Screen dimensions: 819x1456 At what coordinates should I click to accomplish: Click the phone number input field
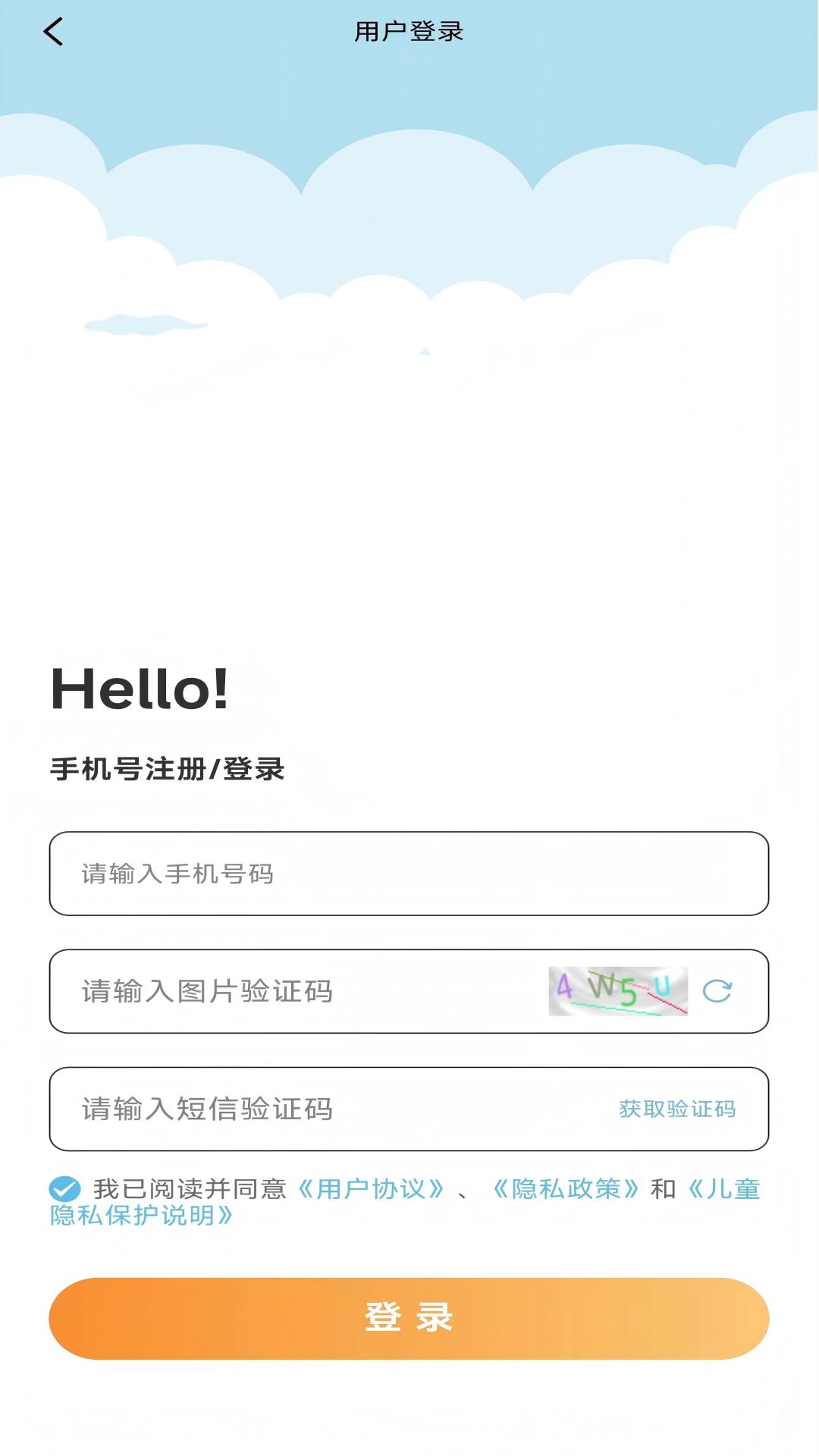[x=303, y=874]
